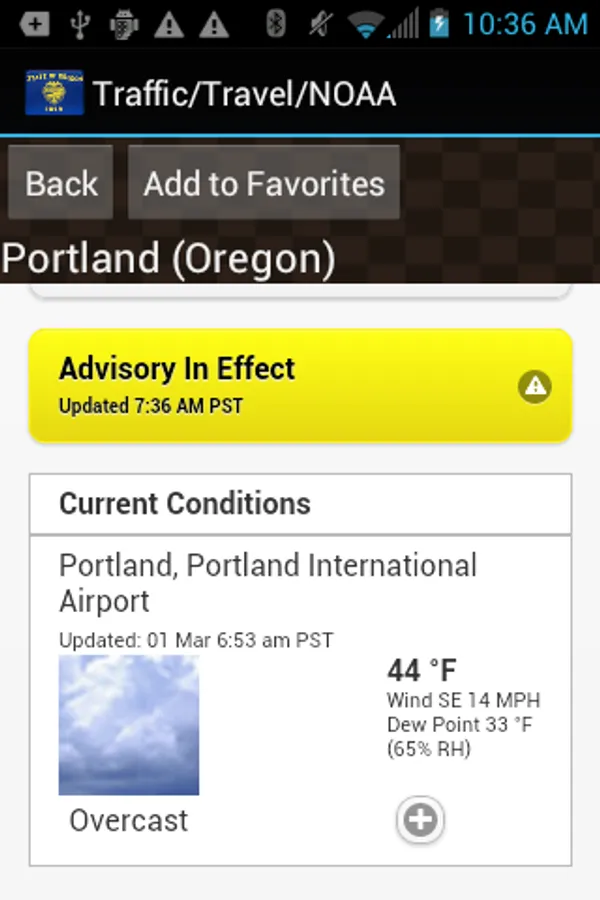Expand current conditions with plus icon

point(420,821)
